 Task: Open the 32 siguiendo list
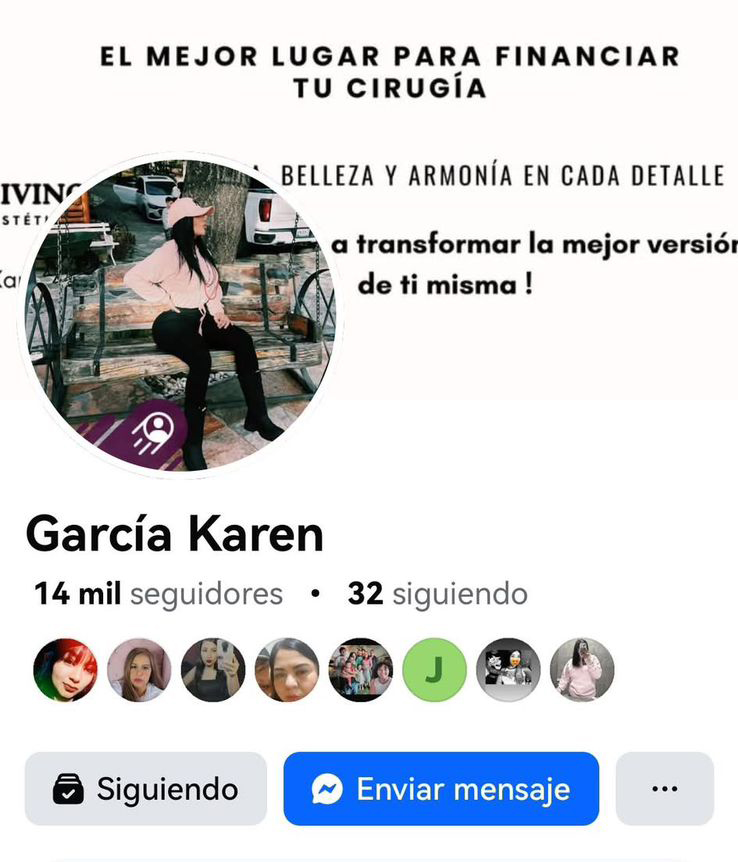437,594
